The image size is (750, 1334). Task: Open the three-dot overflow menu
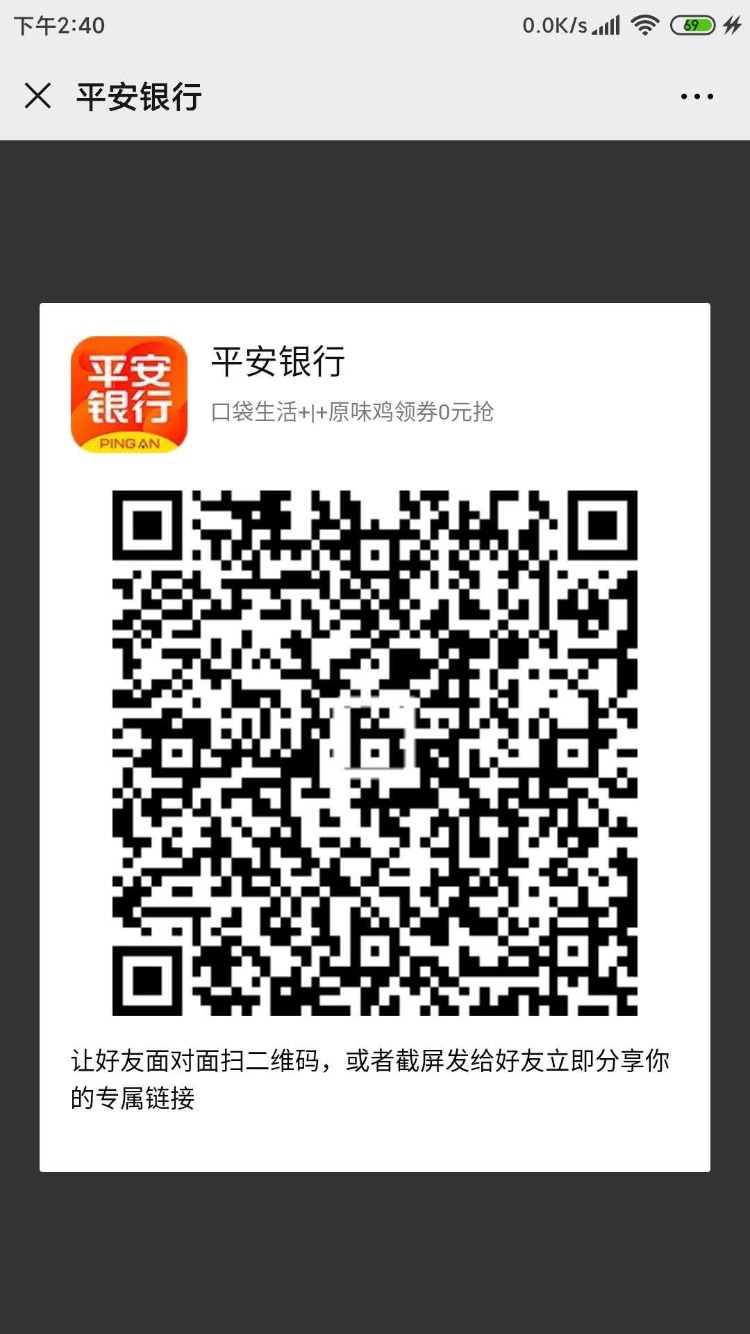point(697,97)
